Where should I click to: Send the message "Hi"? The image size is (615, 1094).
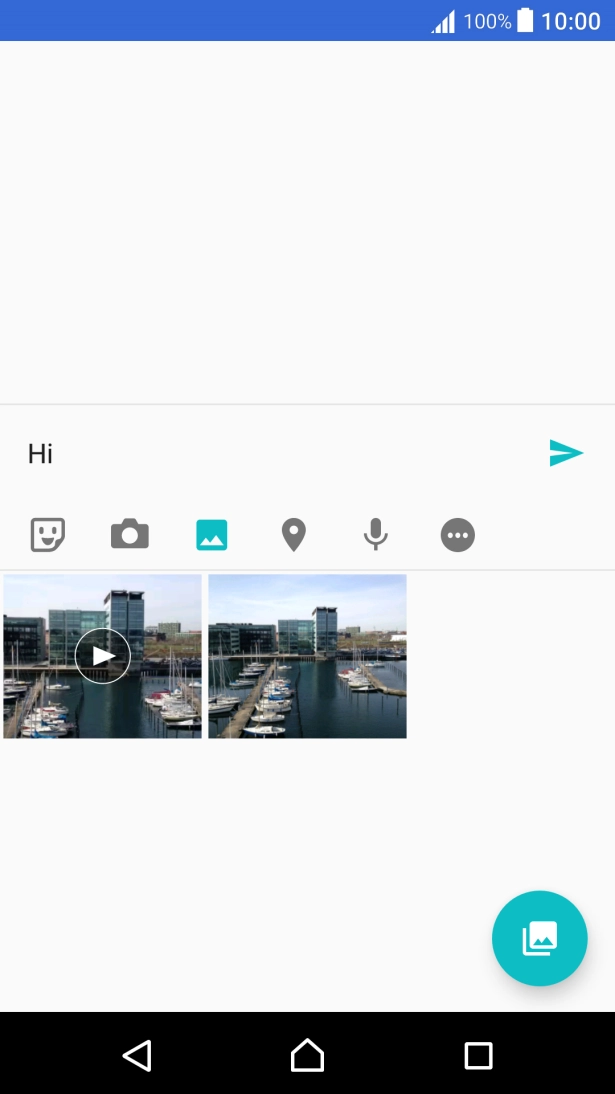(566, 453)
